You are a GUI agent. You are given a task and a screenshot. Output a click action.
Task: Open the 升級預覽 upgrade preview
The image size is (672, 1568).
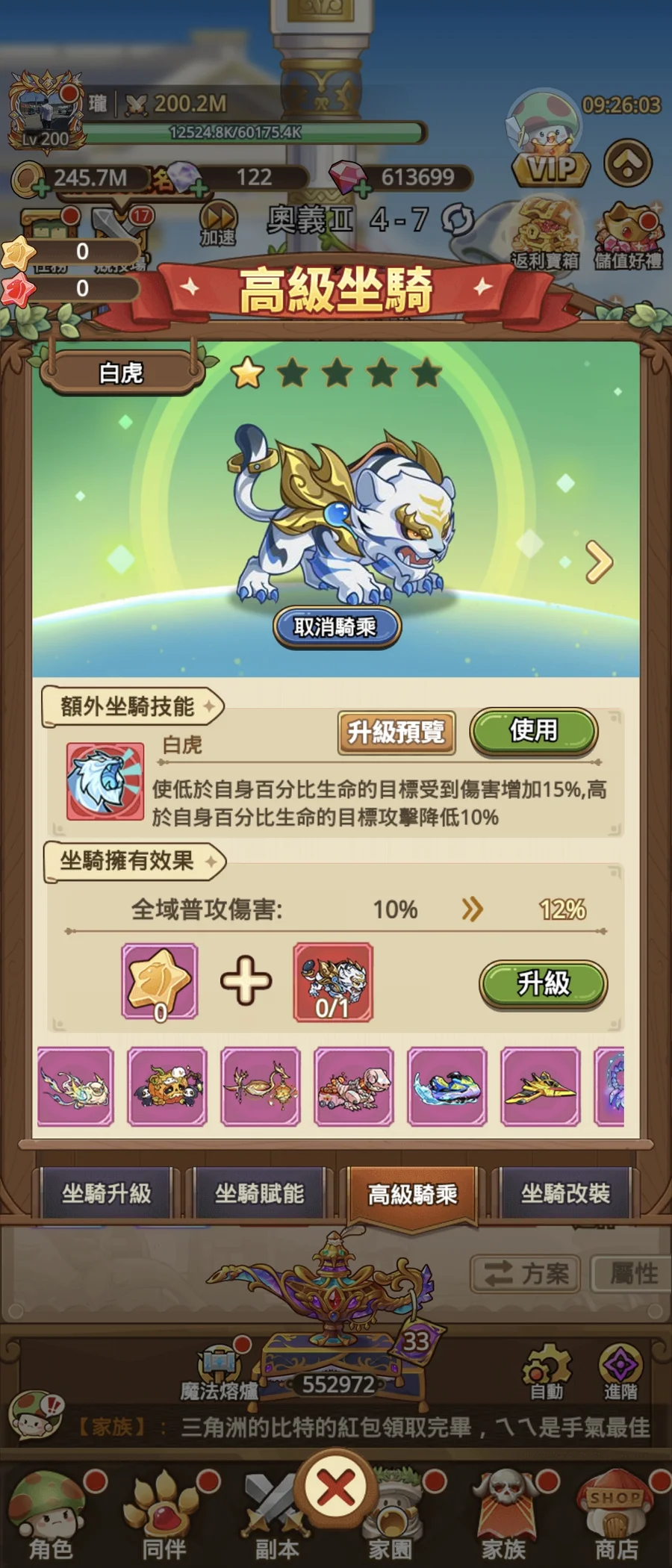(396, 732)
